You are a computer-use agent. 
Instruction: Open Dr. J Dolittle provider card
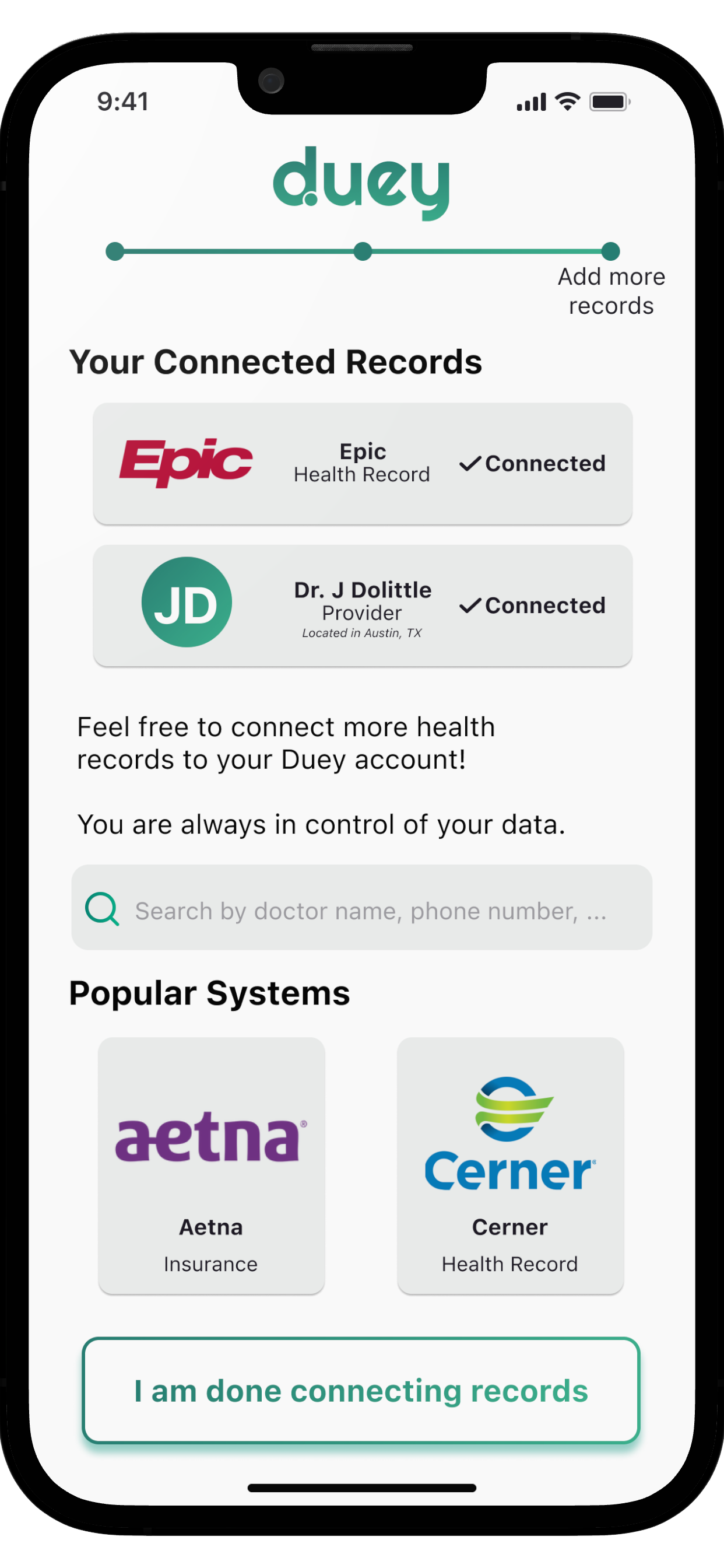tap(363, 605)
